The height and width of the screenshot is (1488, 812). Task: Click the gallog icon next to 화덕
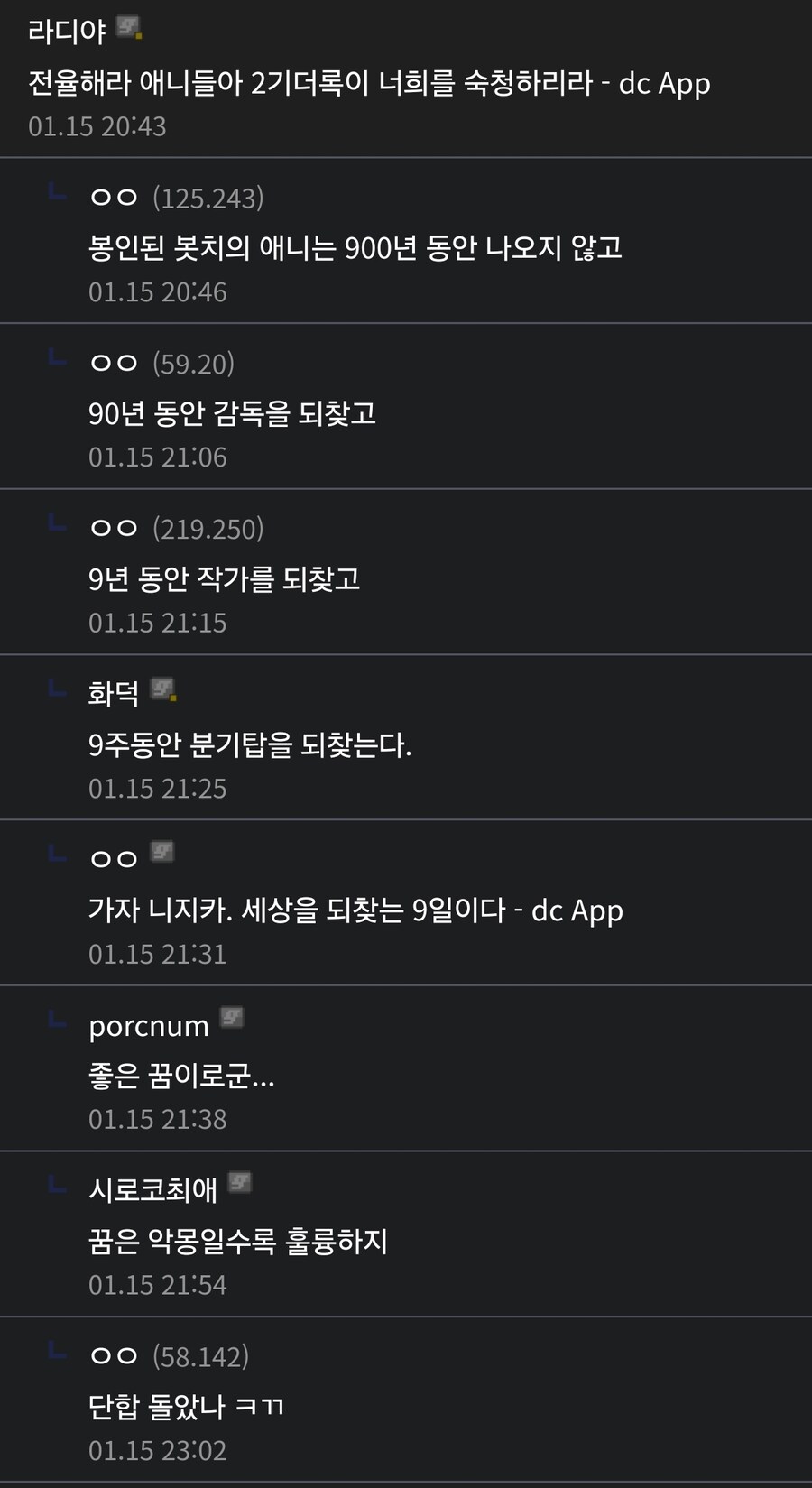pyautogui.click(x=161, y=689)
